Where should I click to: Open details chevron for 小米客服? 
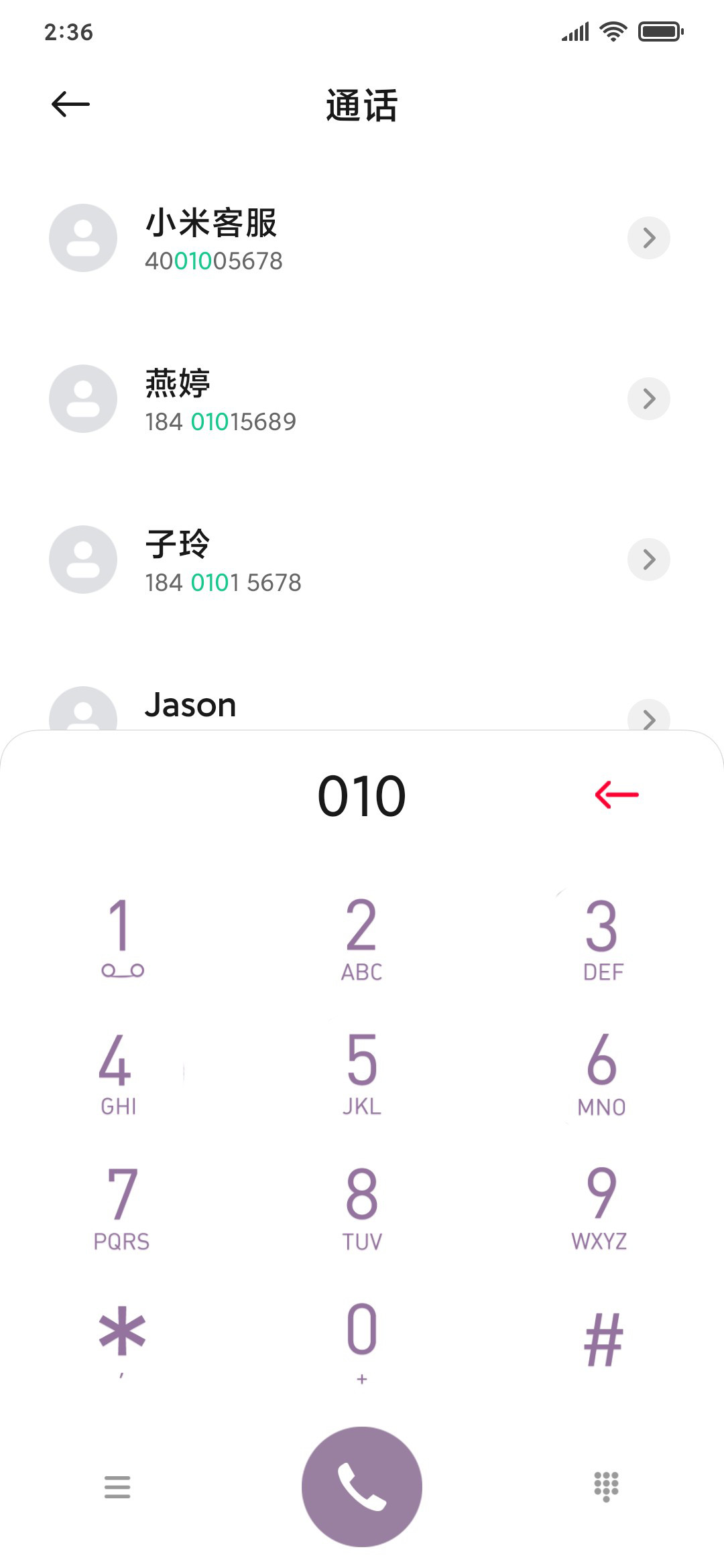tap(648, 238)
